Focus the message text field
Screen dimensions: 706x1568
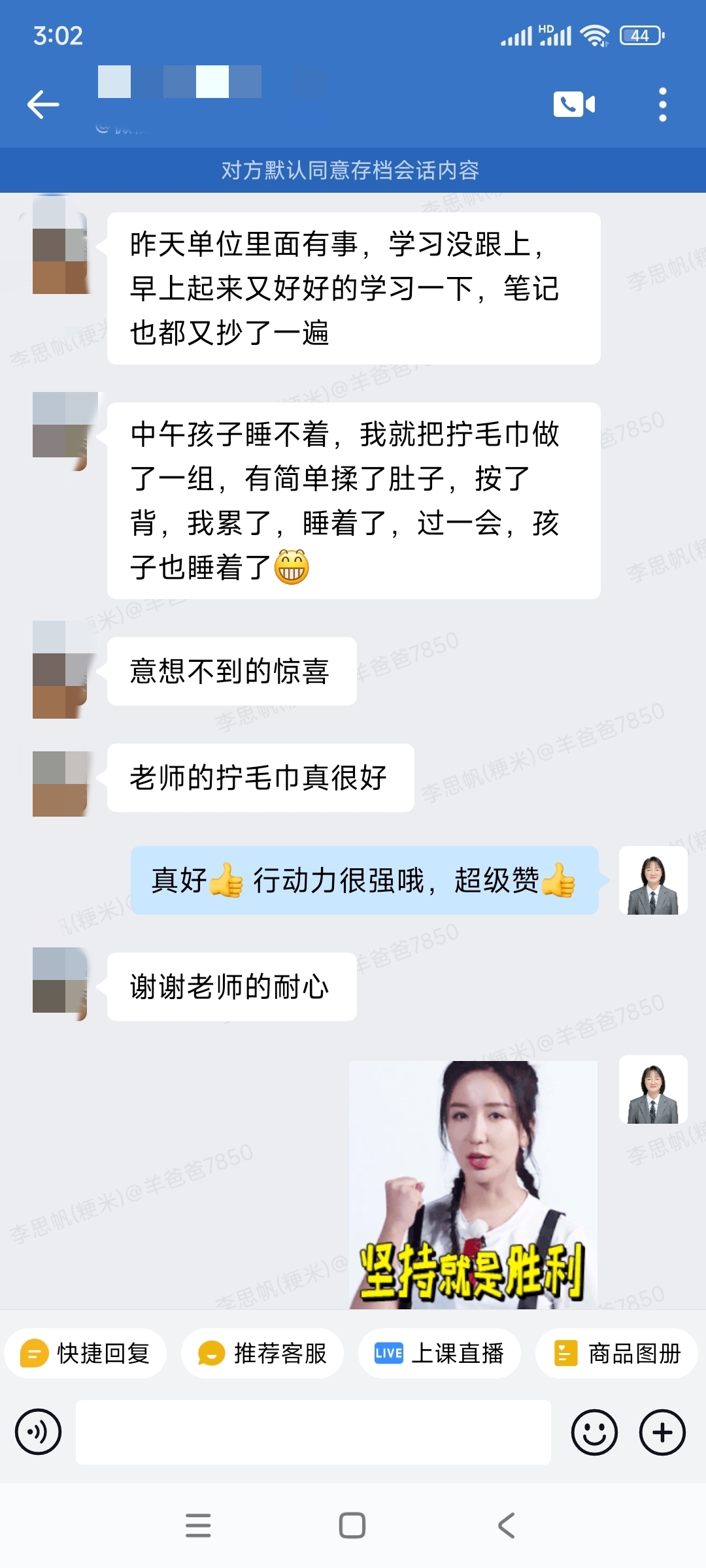coord(314,1432)
